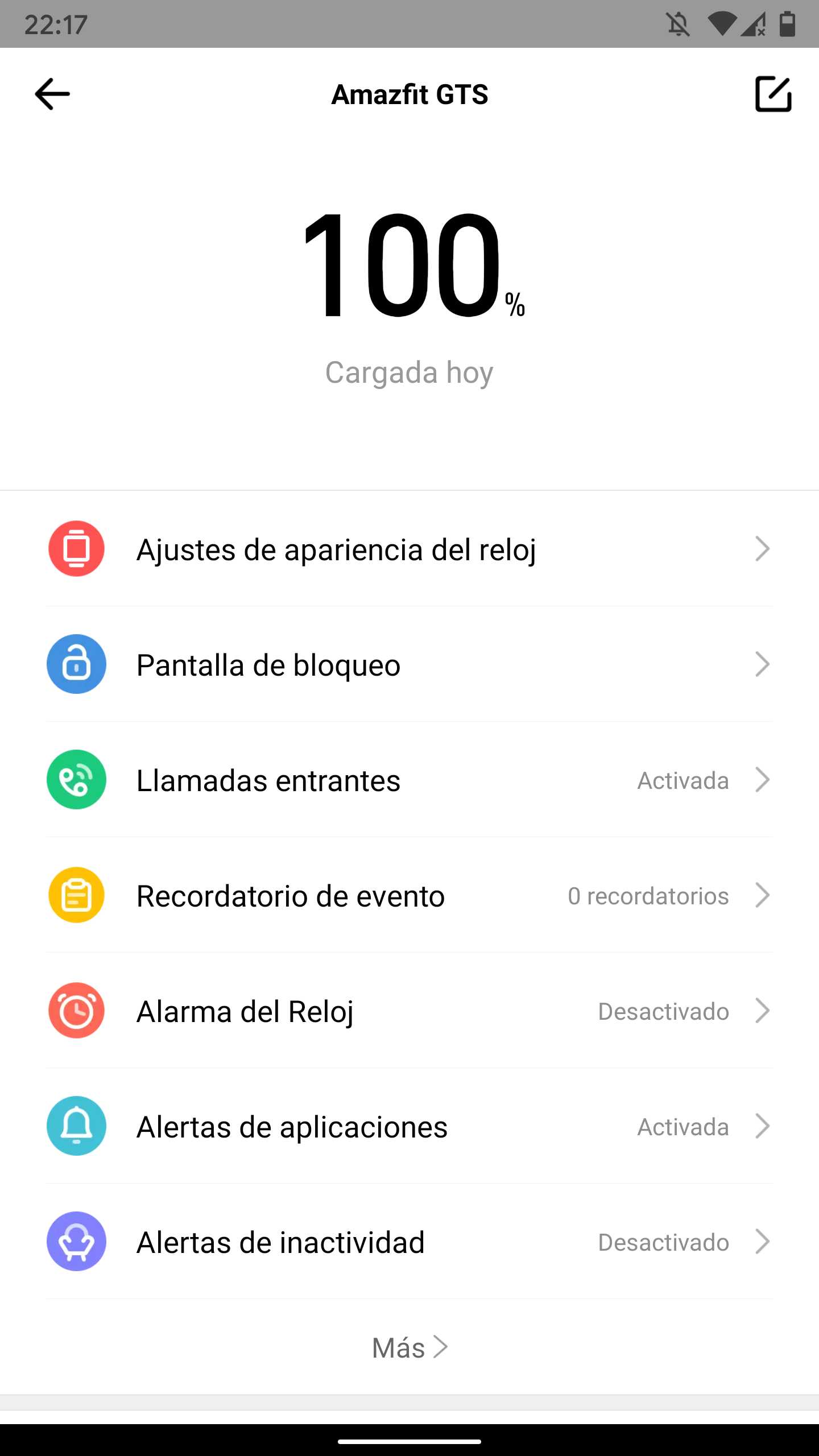
Task: Tap the edit icon beside Amazfit GTS
Action: (x=773, y=94)
